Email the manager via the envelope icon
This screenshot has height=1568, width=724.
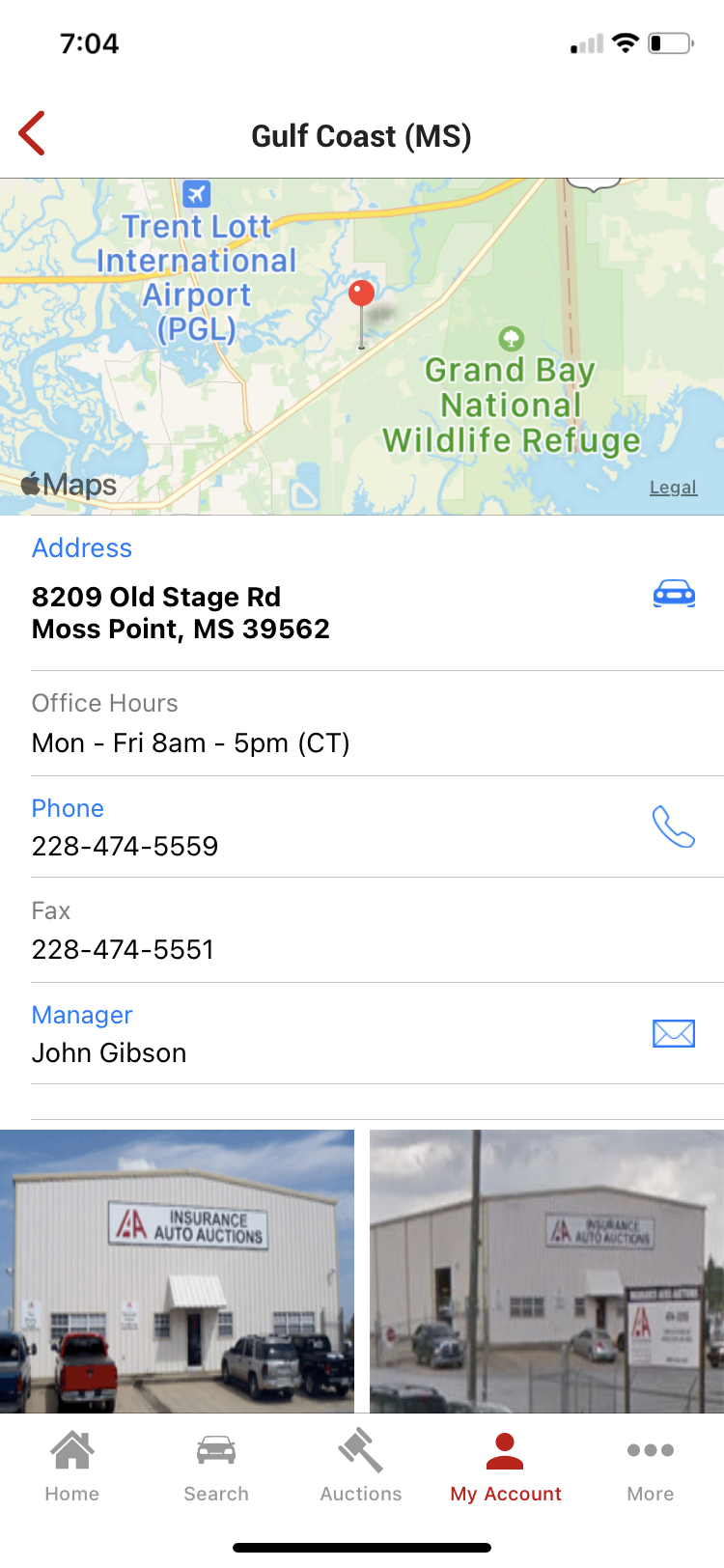673,1033
